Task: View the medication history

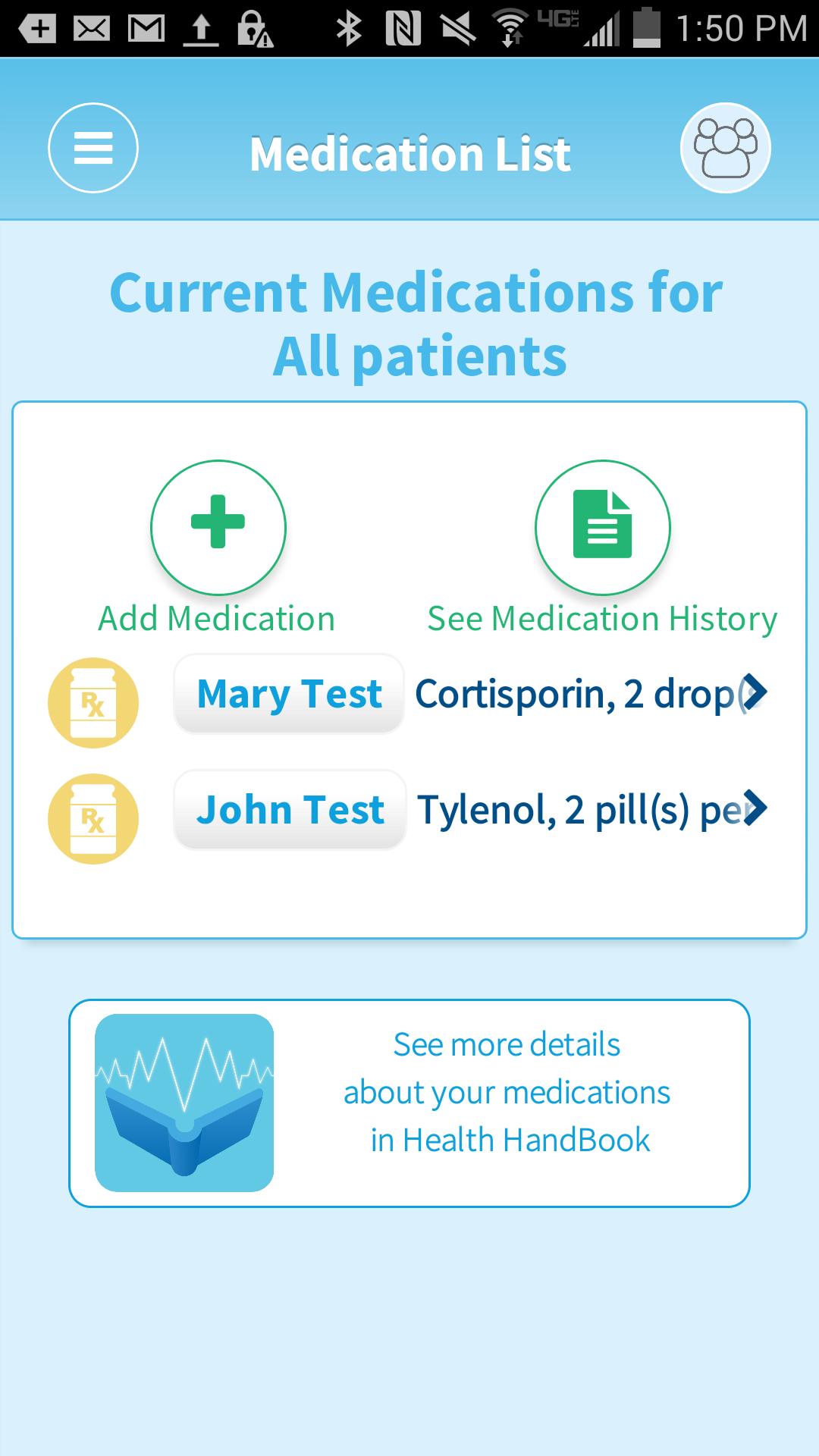Action: coord(603,527)
